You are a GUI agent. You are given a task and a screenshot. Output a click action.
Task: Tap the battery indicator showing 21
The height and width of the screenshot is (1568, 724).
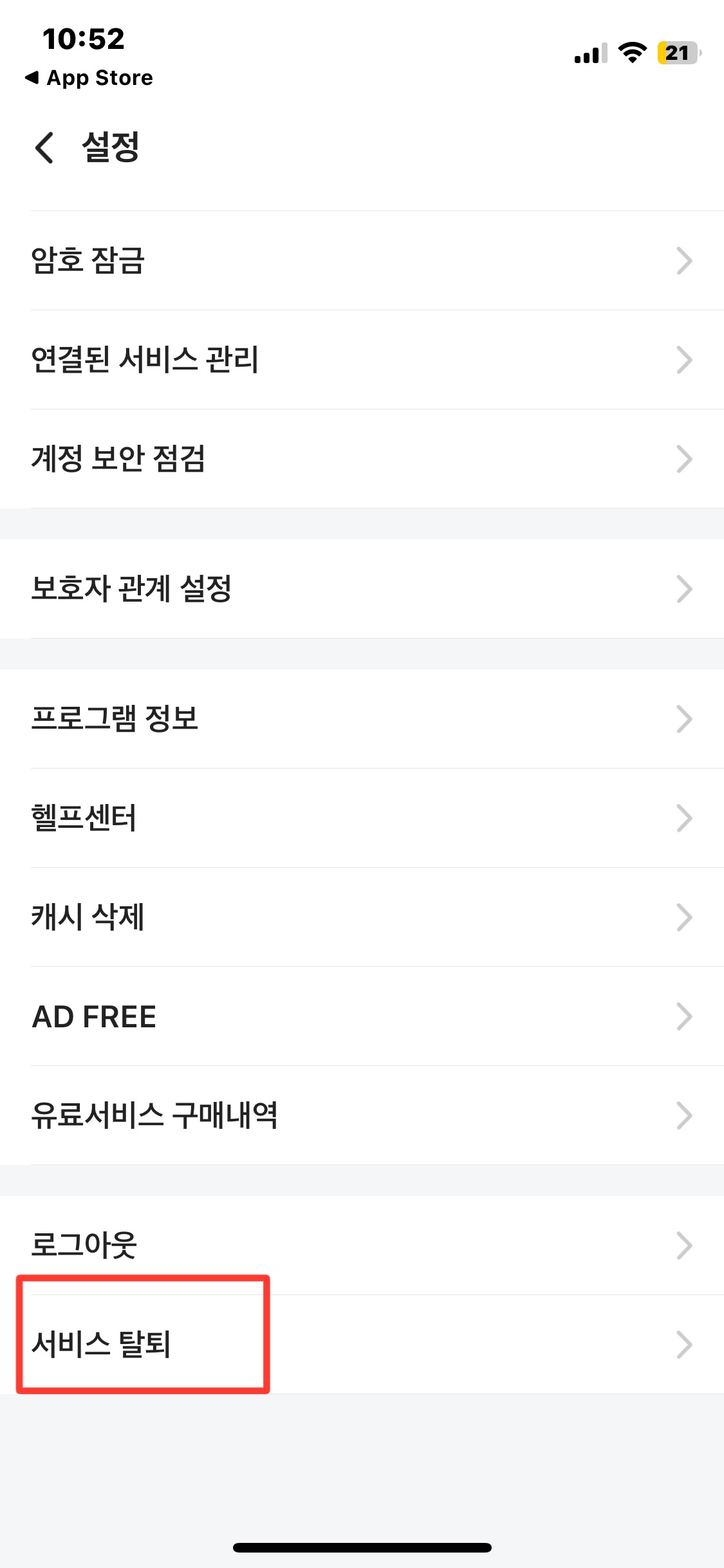tap(676, 54)
